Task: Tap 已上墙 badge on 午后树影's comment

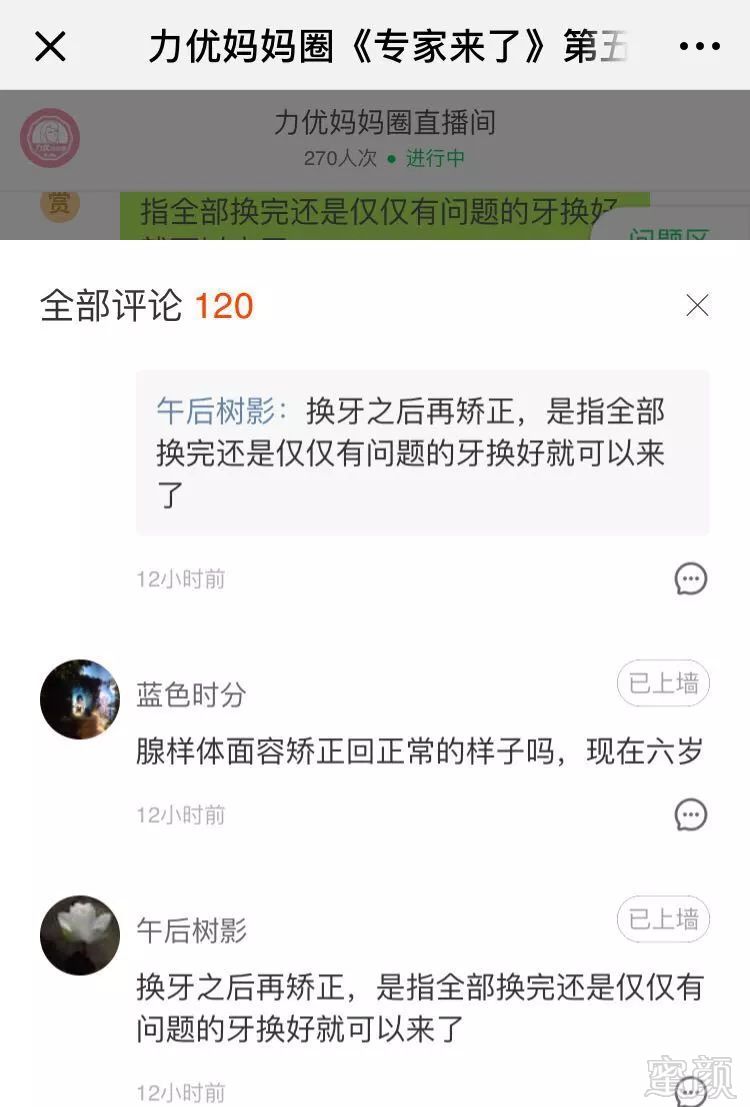Action: click(x=663, y=920)
